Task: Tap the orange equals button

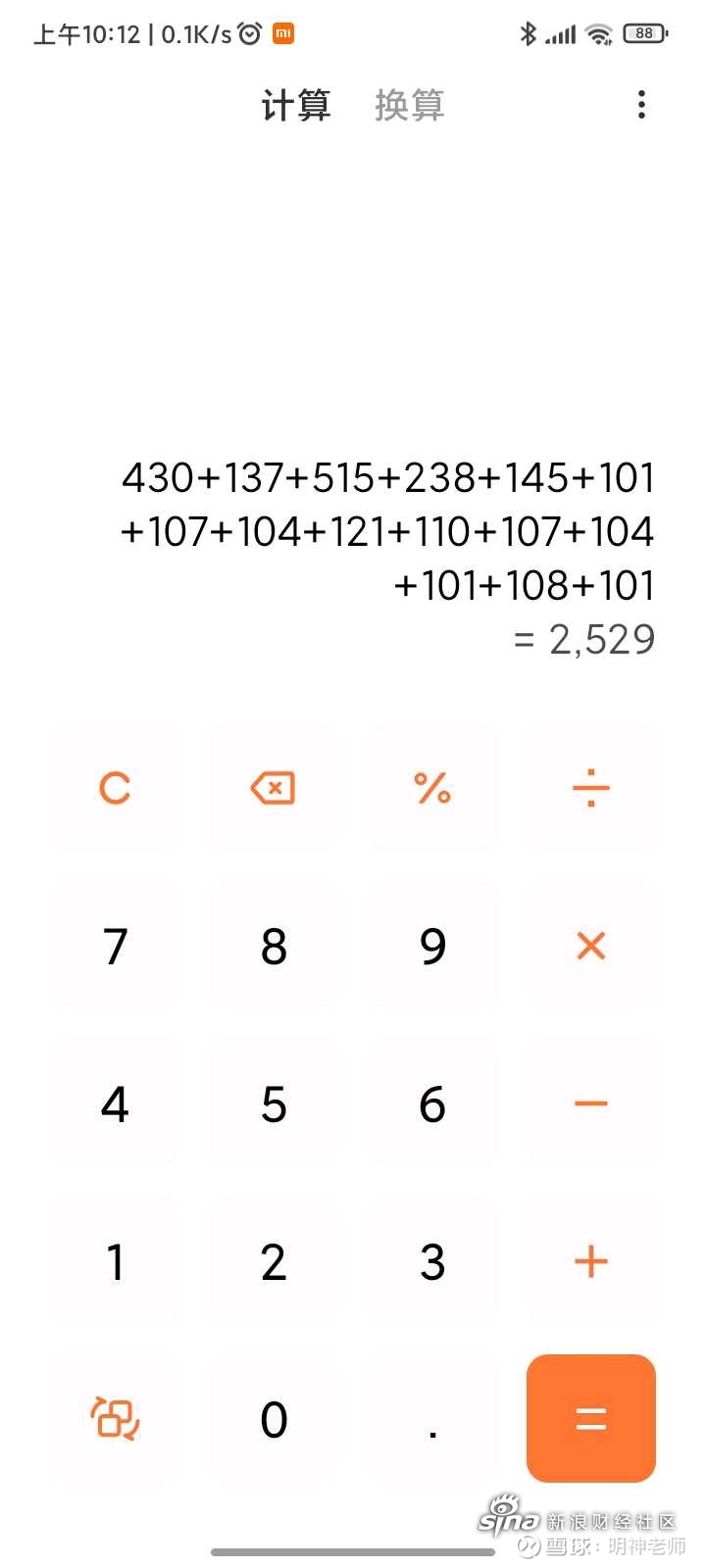Action: pos(591,1418)
